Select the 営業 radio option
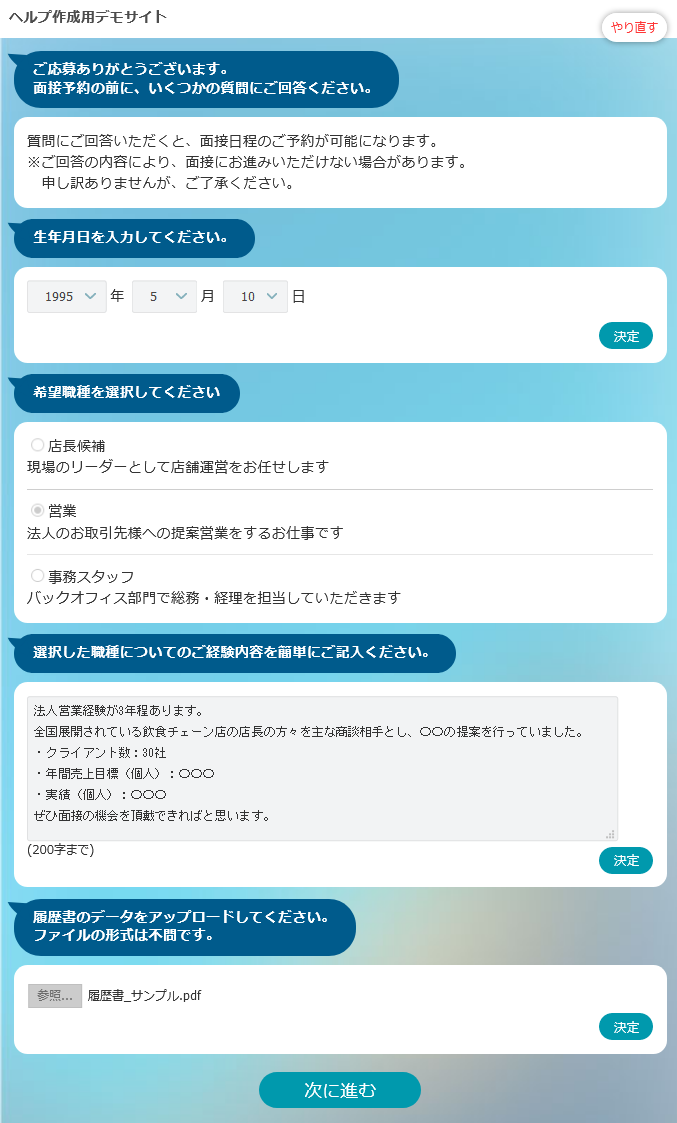 pyautogui.click(x=38, y=510)
